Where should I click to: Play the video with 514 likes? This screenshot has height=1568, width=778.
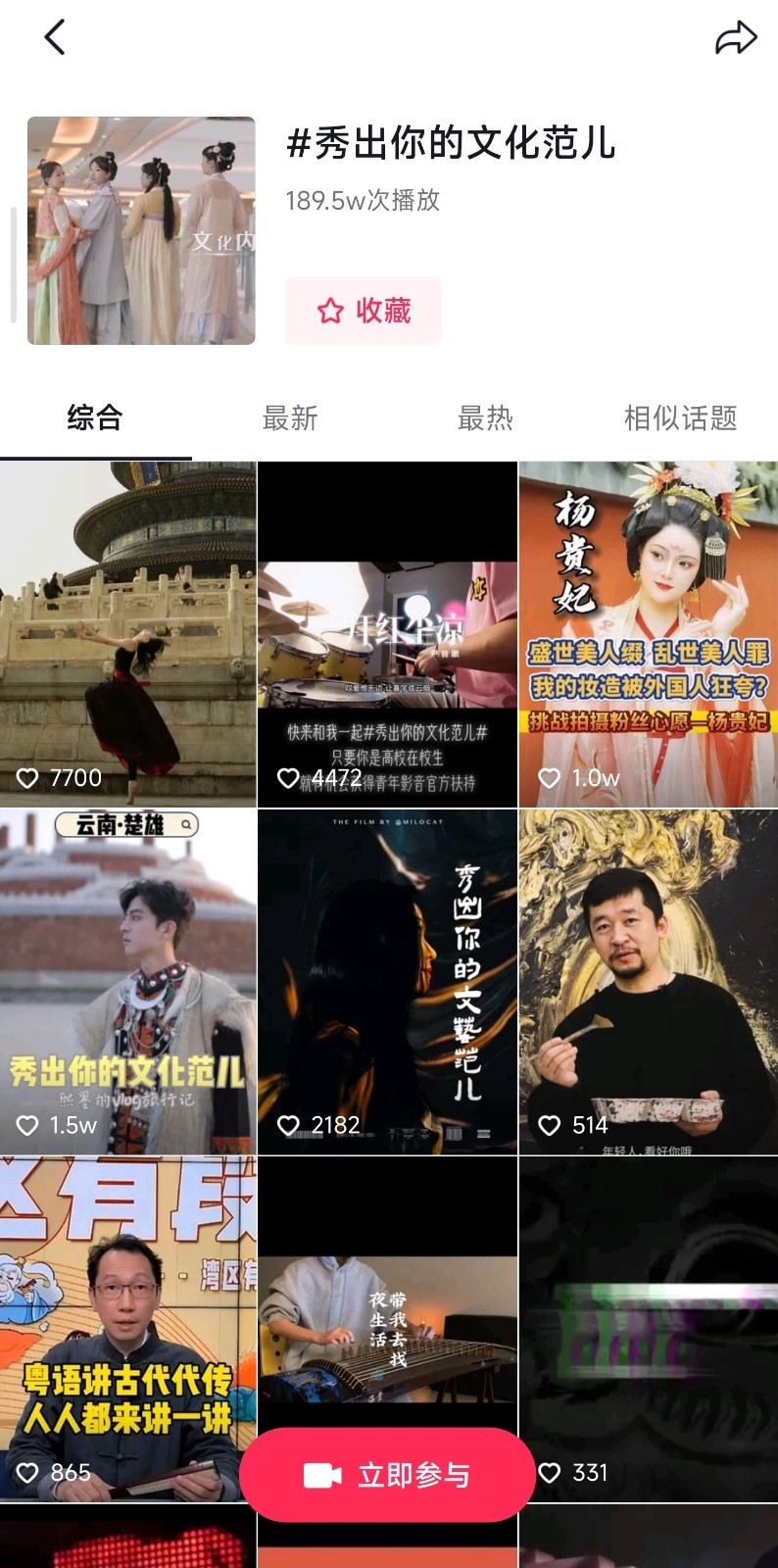pyautogui.click(x=648, y=981)
